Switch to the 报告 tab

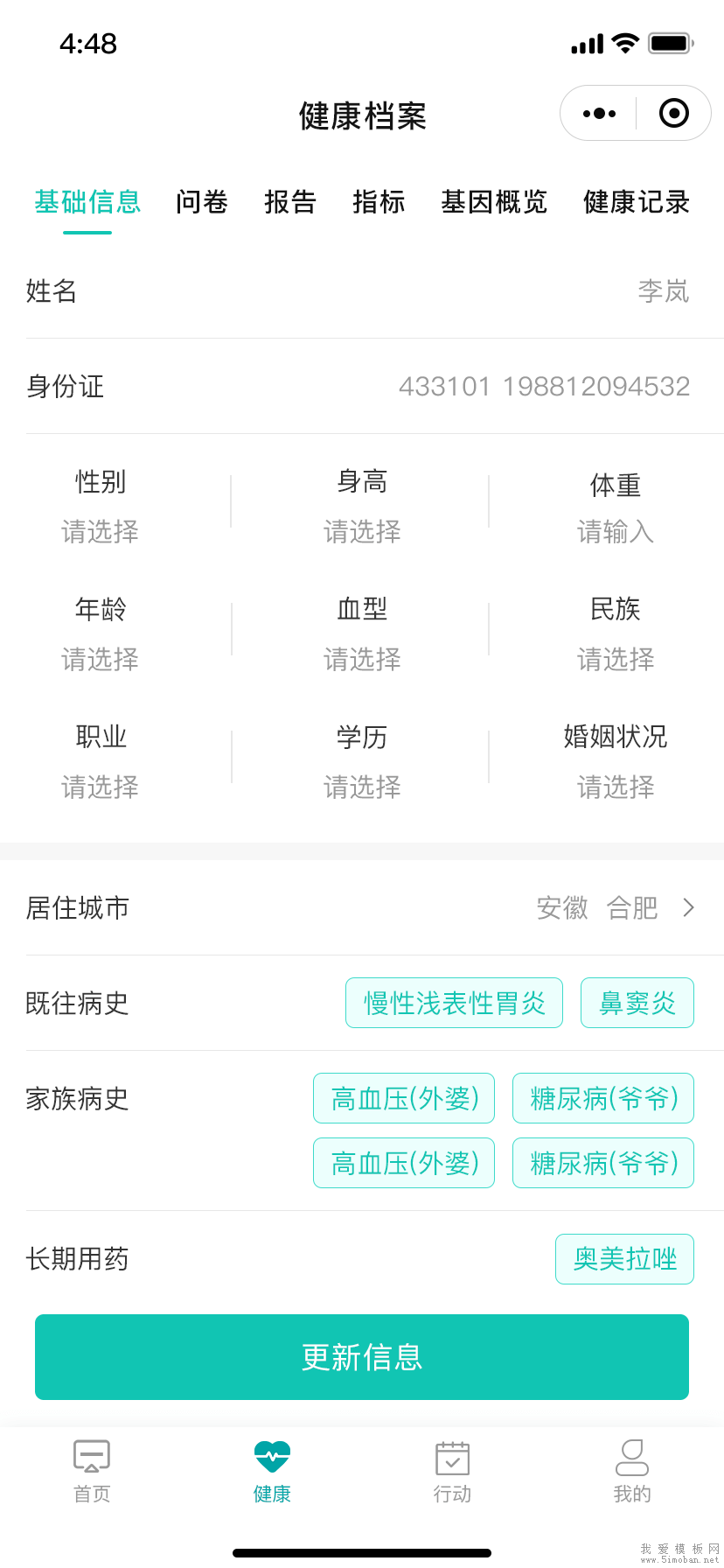[290, 202]
